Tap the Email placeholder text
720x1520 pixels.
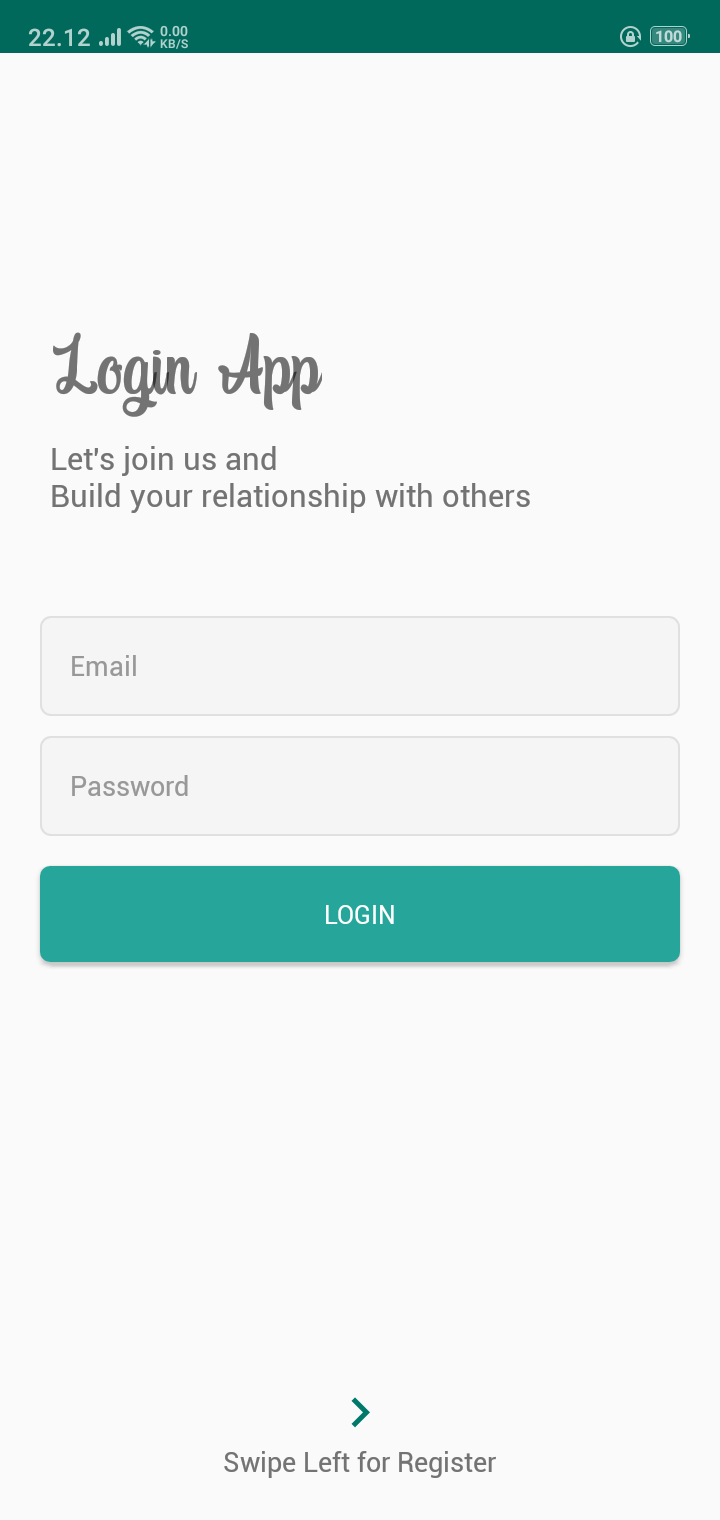pos(103,666)
